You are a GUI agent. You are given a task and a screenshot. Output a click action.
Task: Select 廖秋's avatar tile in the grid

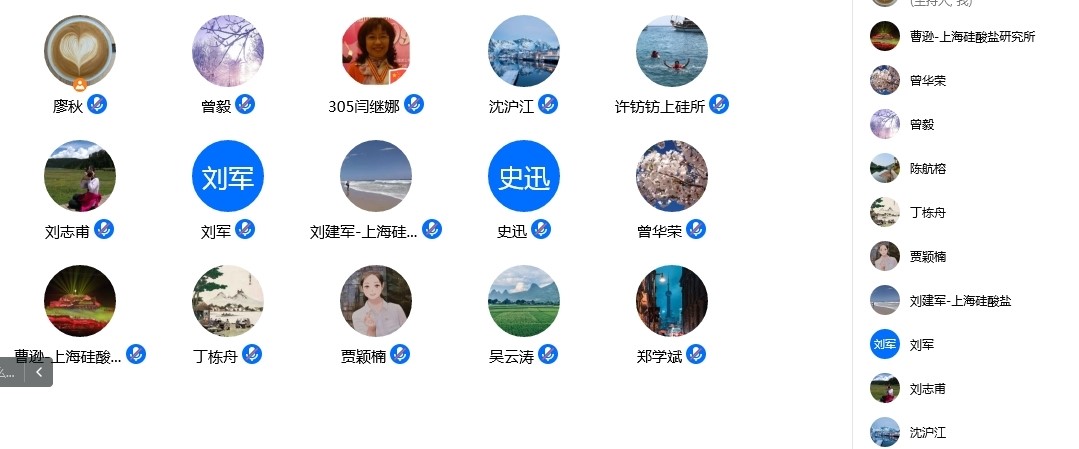[x=80, y=51]
